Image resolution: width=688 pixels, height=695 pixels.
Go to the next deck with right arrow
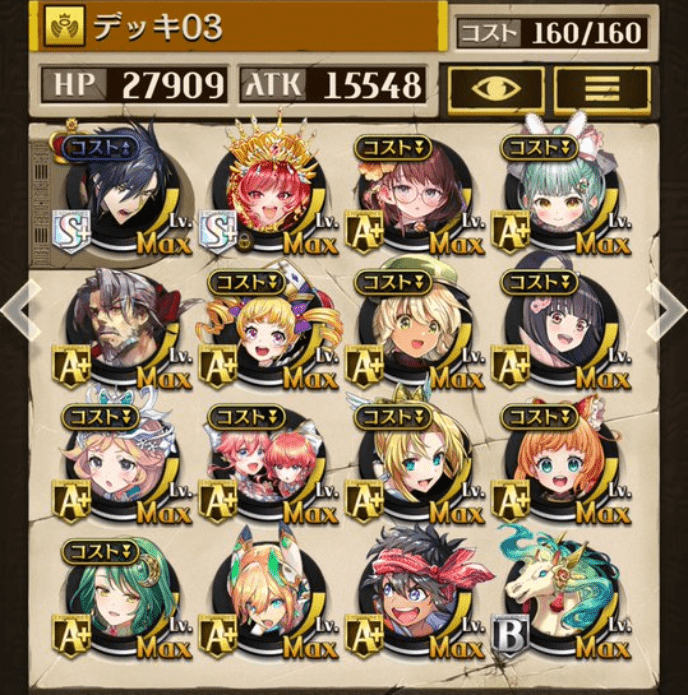[x=668, y=310]
